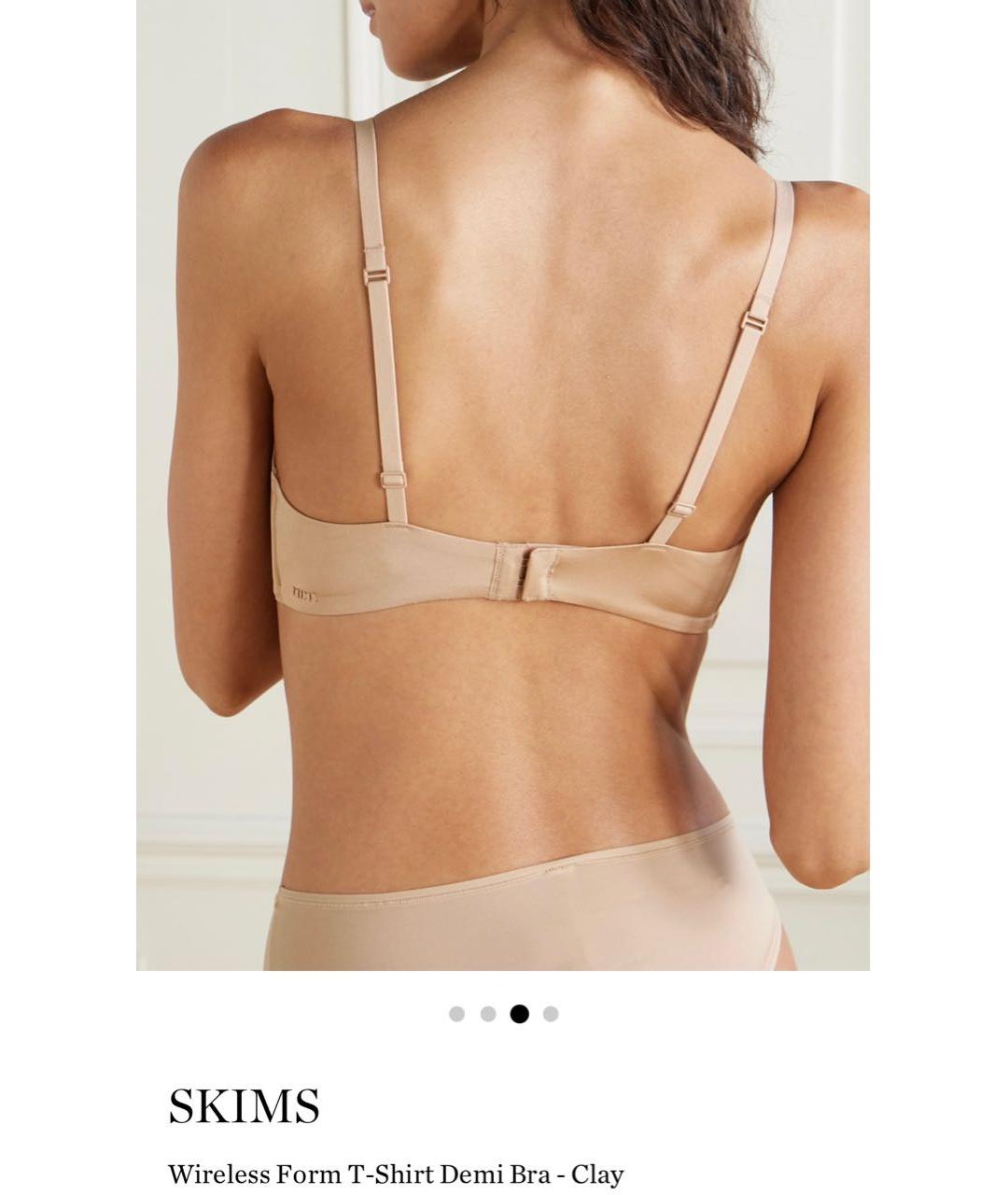1008x1195 pixels.
Task: Select the second carousel page dot
Action: [488, 1014]
